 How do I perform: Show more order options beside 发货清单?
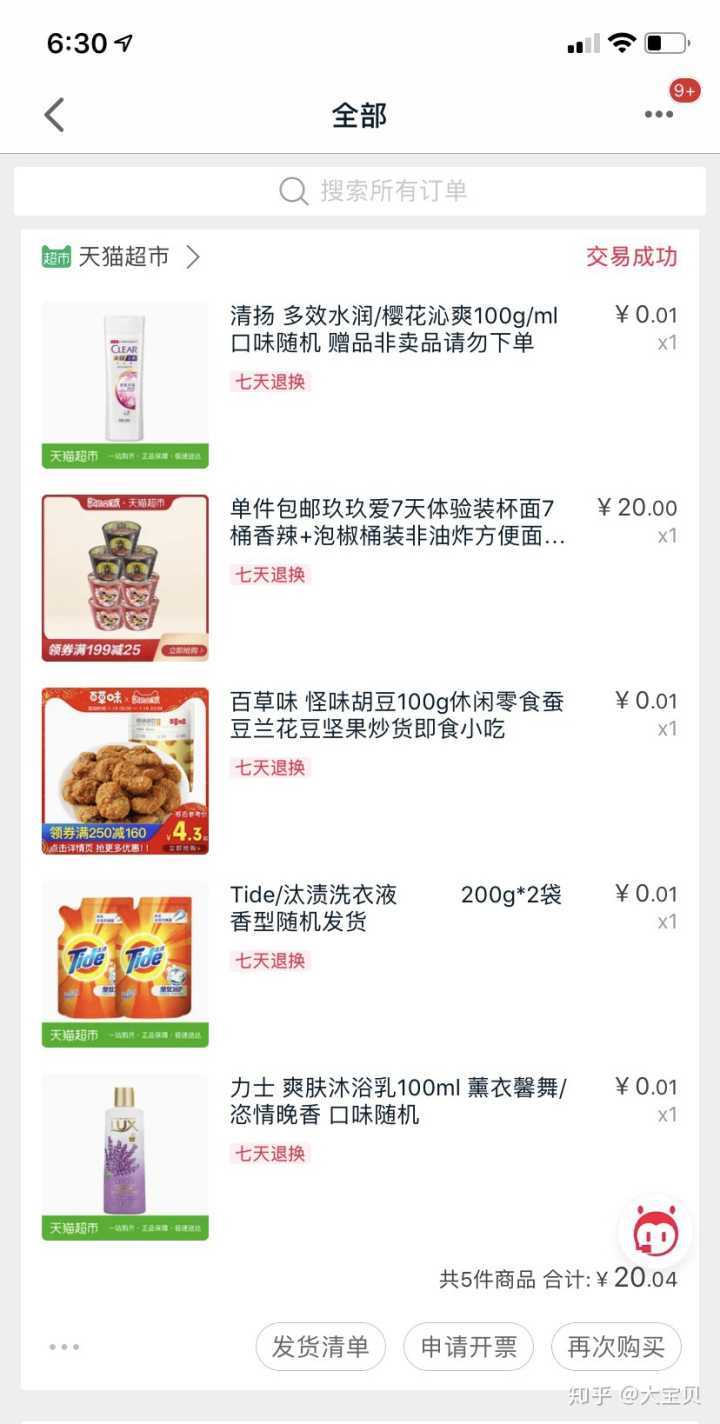point(64,1347)
